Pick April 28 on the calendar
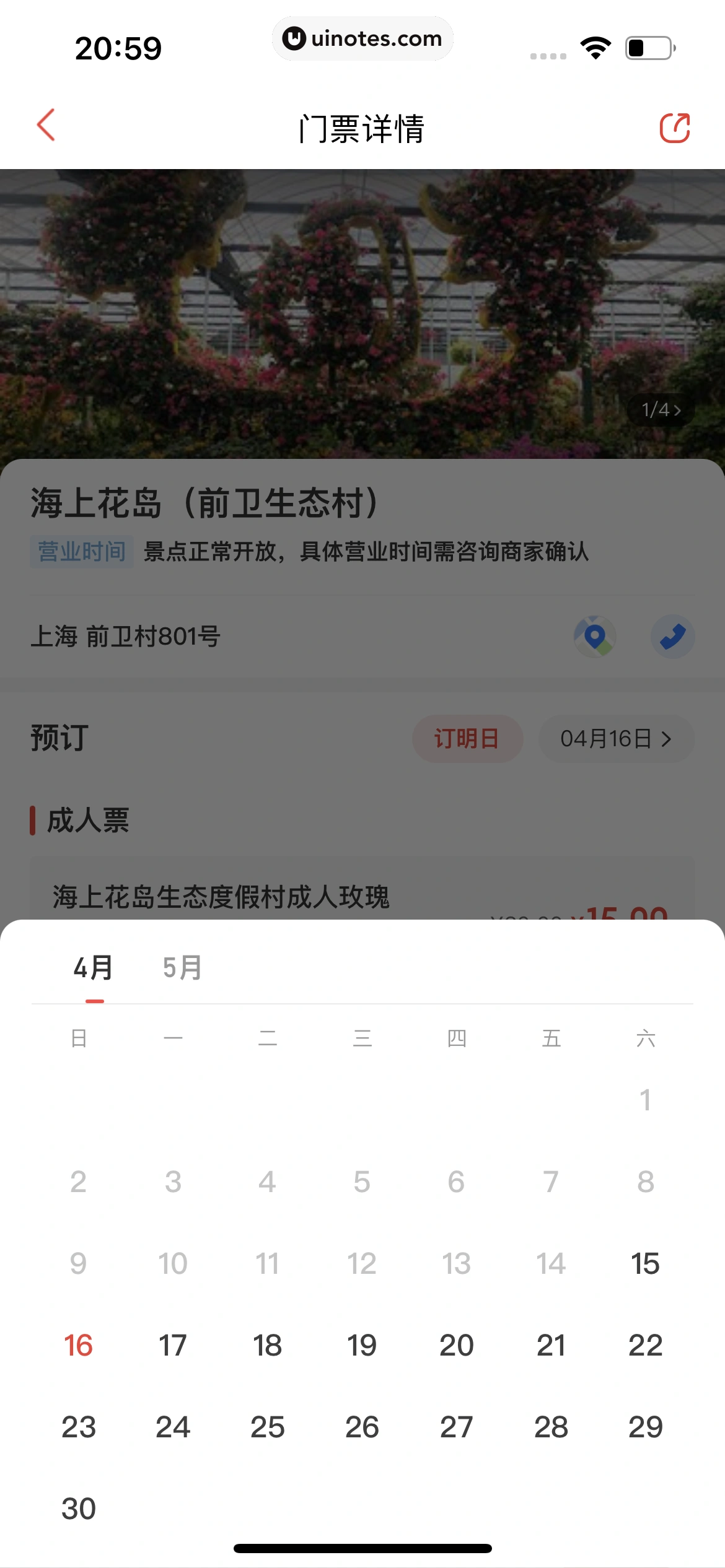Viewport: 725px width, 1568px height. 551,1427
